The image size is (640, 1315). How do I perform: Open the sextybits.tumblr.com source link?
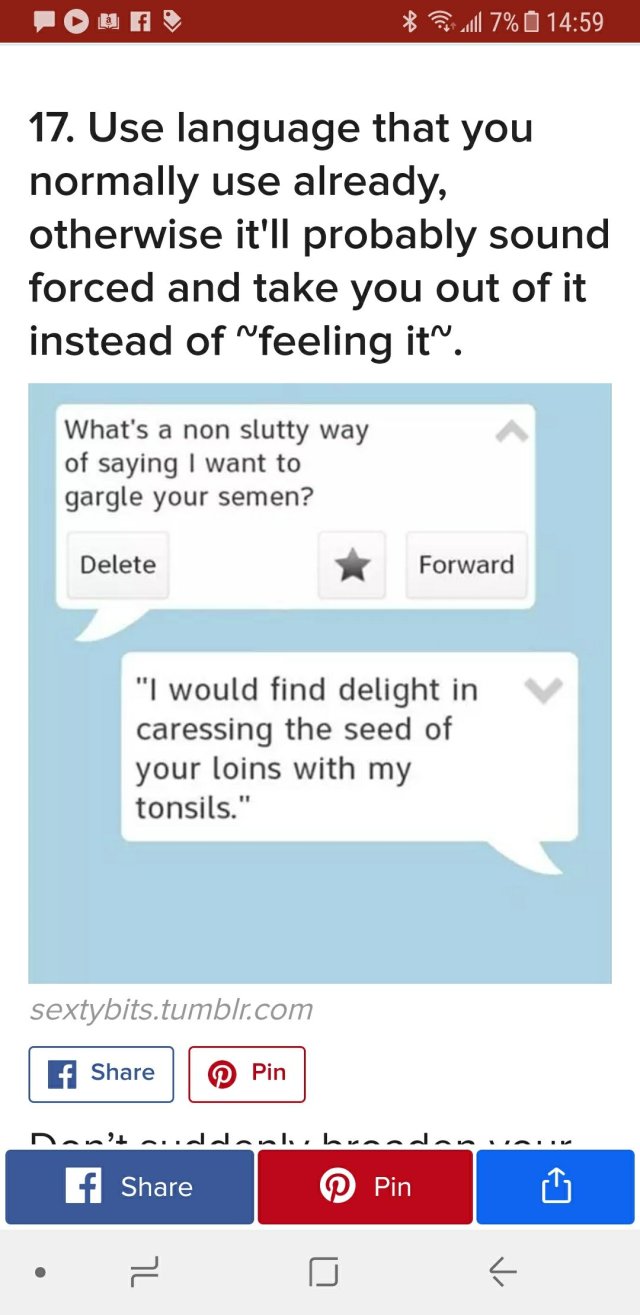[x=171, y=1010]
